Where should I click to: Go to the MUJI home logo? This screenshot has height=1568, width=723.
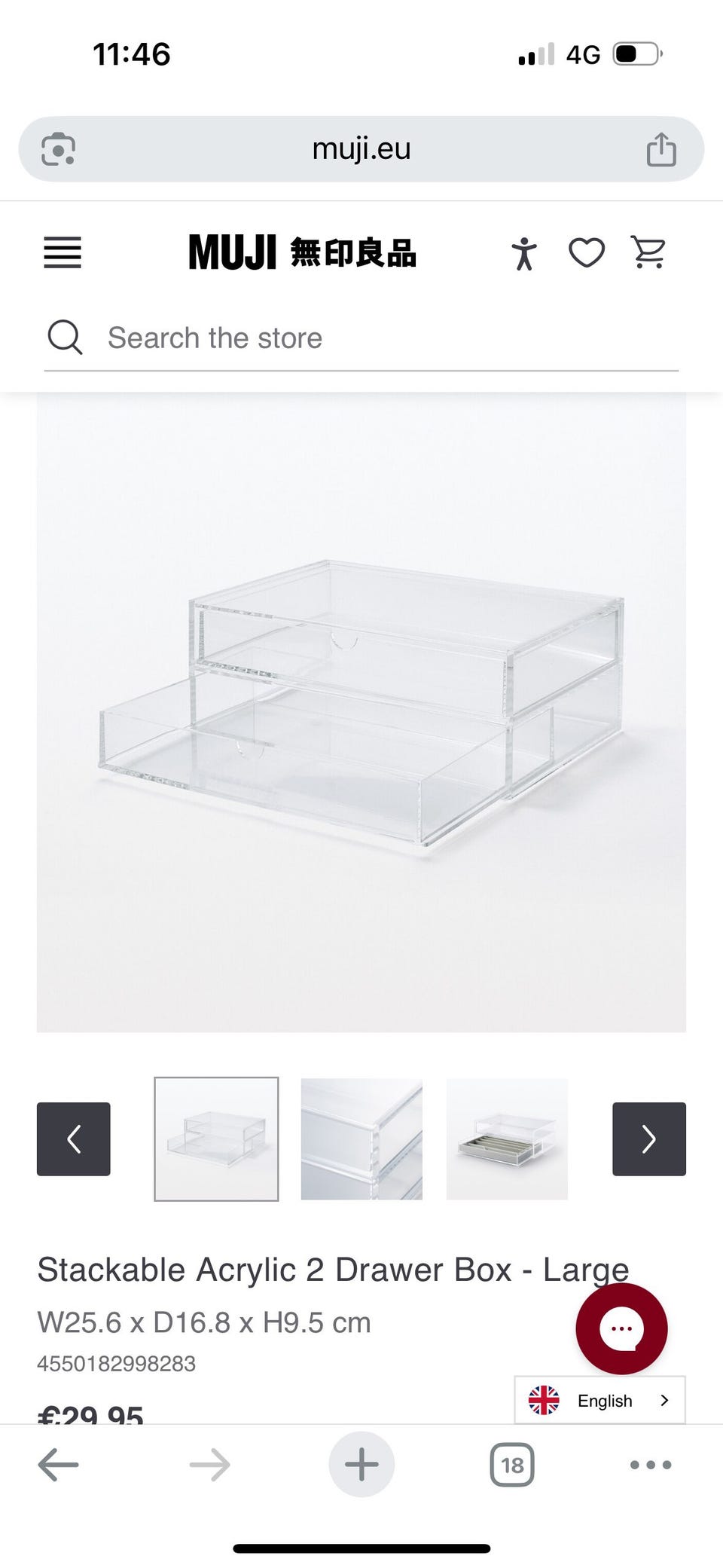pyautogui.click(x=302, y=252)
